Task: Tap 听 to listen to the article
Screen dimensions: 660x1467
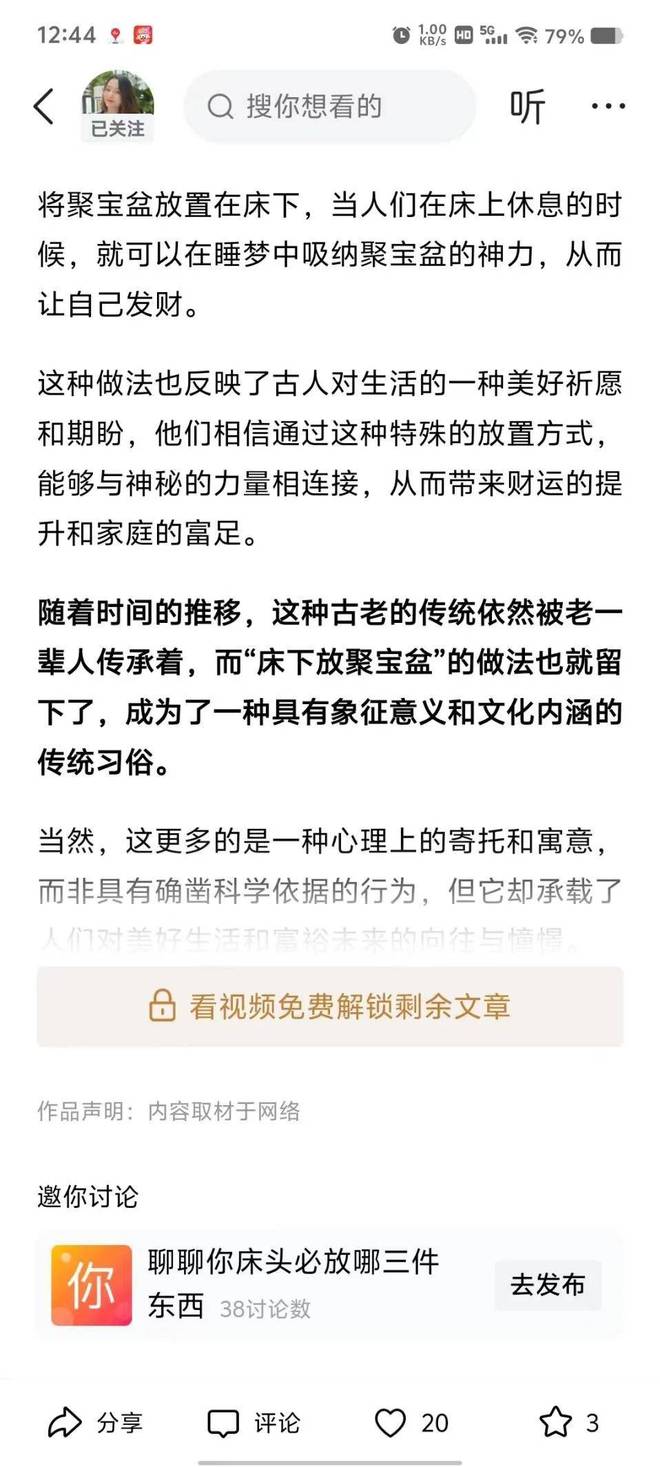Action: 528,106
